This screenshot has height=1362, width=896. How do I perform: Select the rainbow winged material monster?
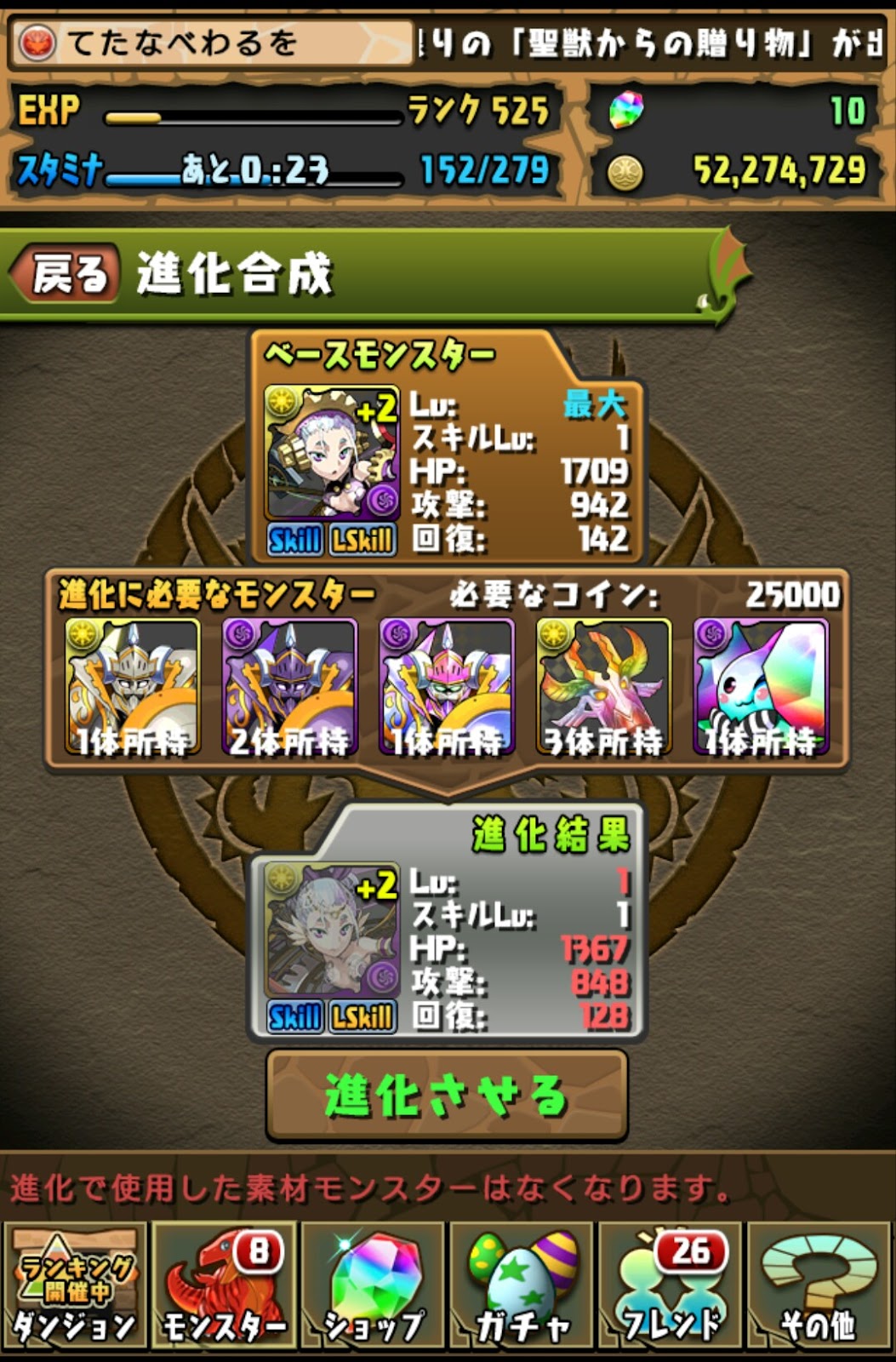pos(761,688)
